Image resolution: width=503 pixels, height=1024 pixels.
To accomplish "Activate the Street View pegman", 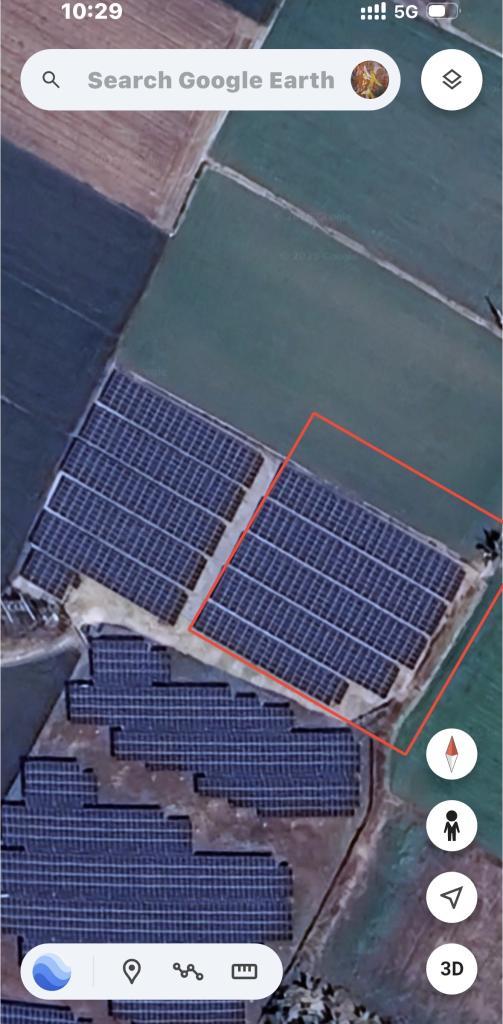I will pos(451,825).
